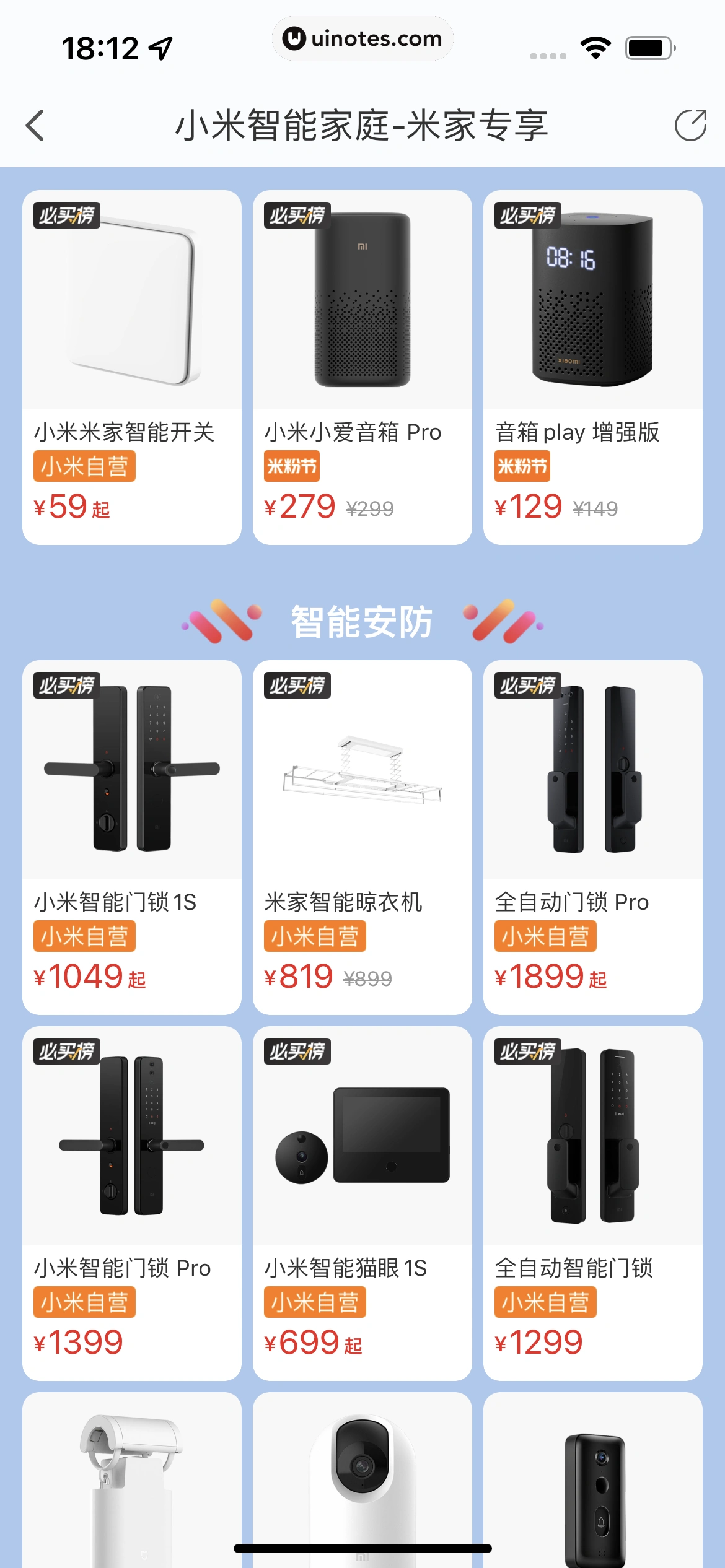Open 小米小爱音箱 Pro product card

point(362,367)
